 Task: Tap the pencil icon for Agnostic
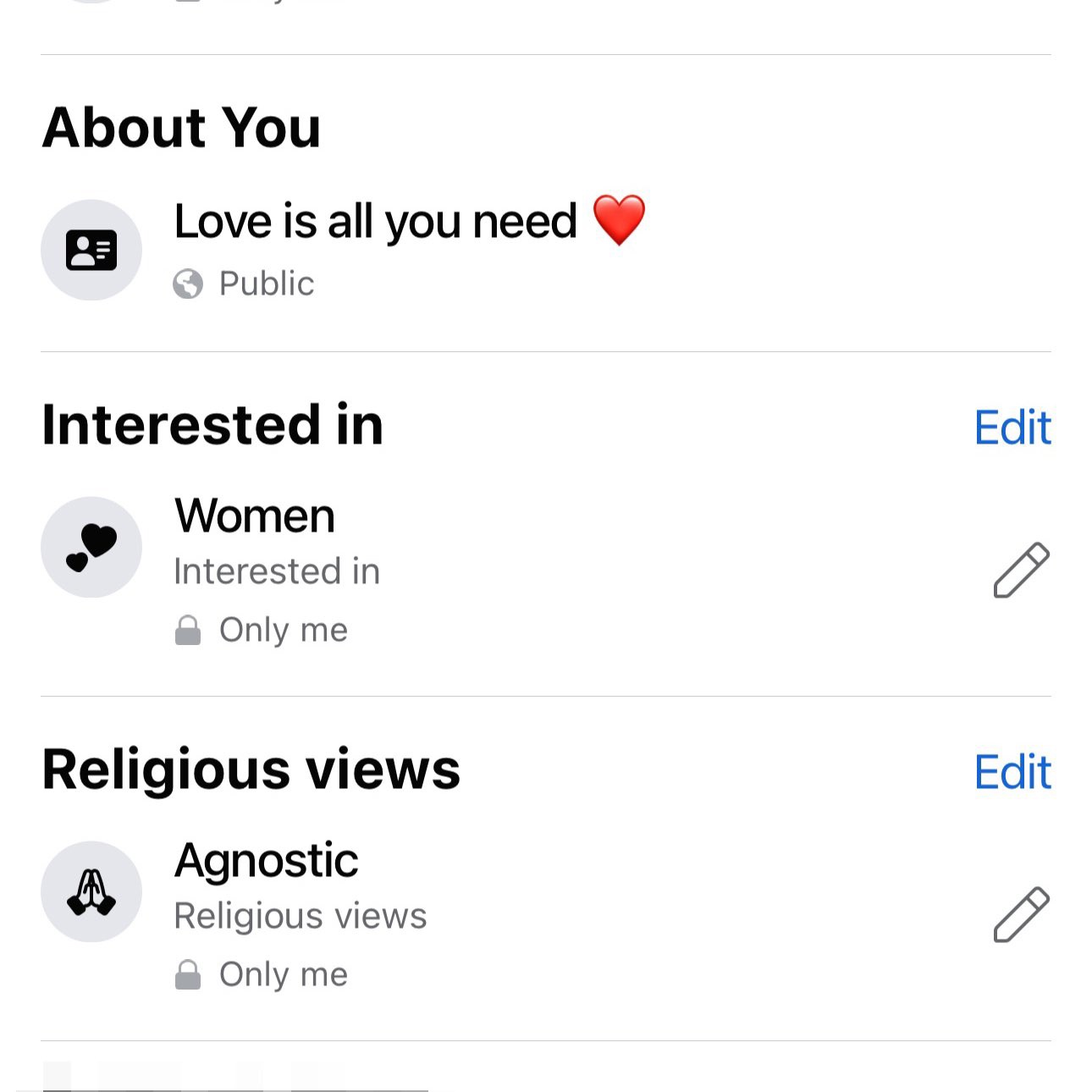(x=1021, y=915)
